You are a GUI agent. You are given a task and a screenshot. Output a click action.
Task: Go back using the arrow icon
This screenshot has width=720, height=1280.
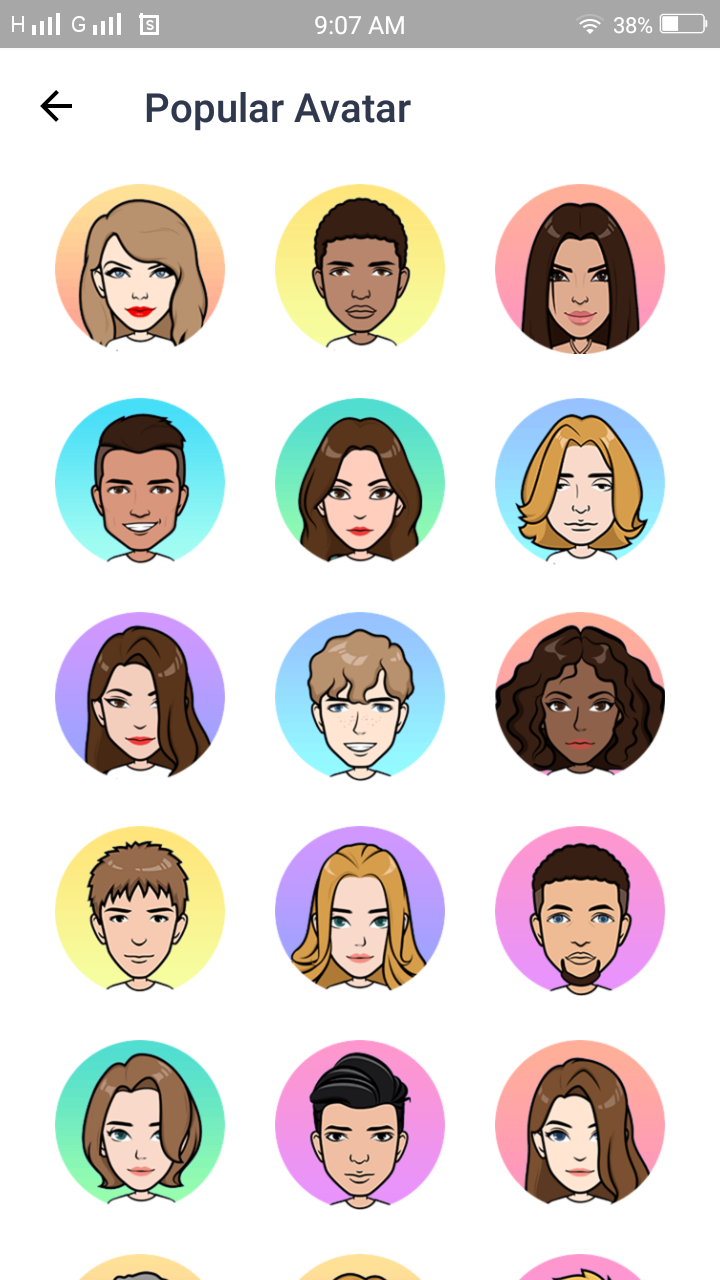click(56, 106)
